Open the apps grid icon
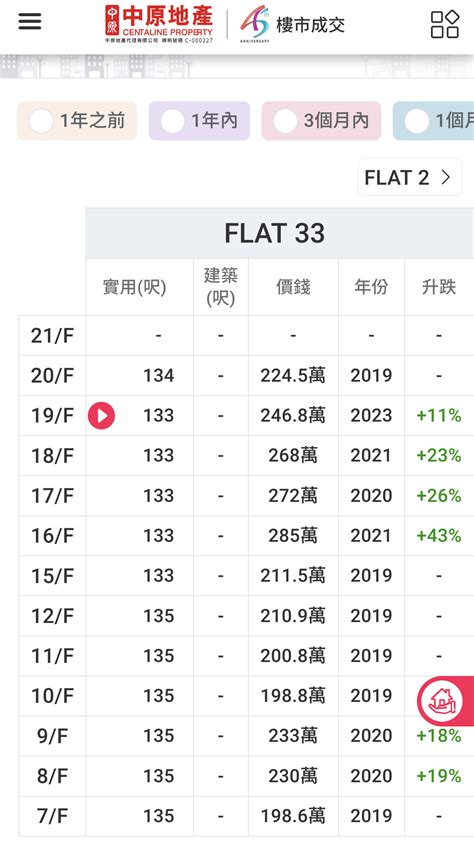 pyautogui.click(x=445, y=24)
